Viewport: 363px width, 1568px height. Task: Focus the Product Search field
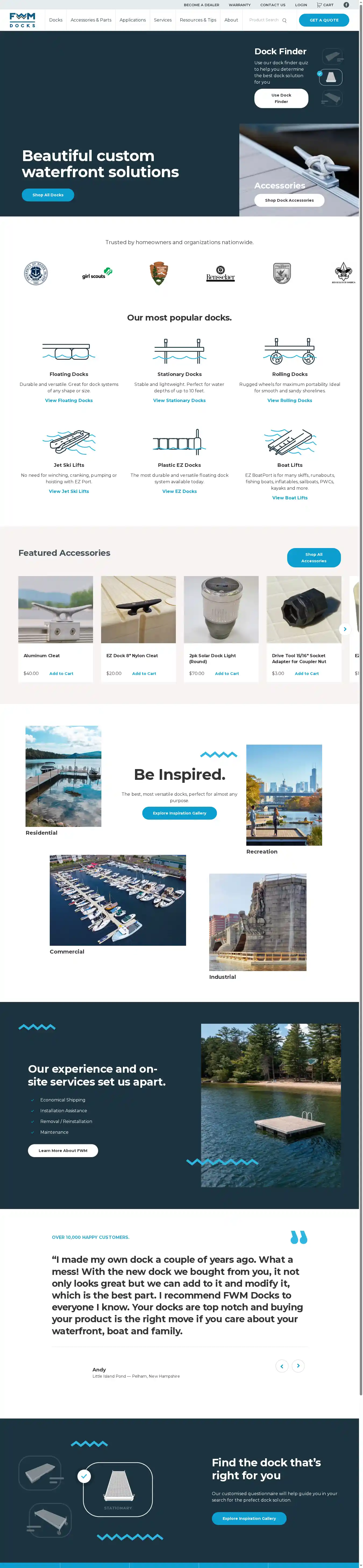pos(264,20)
